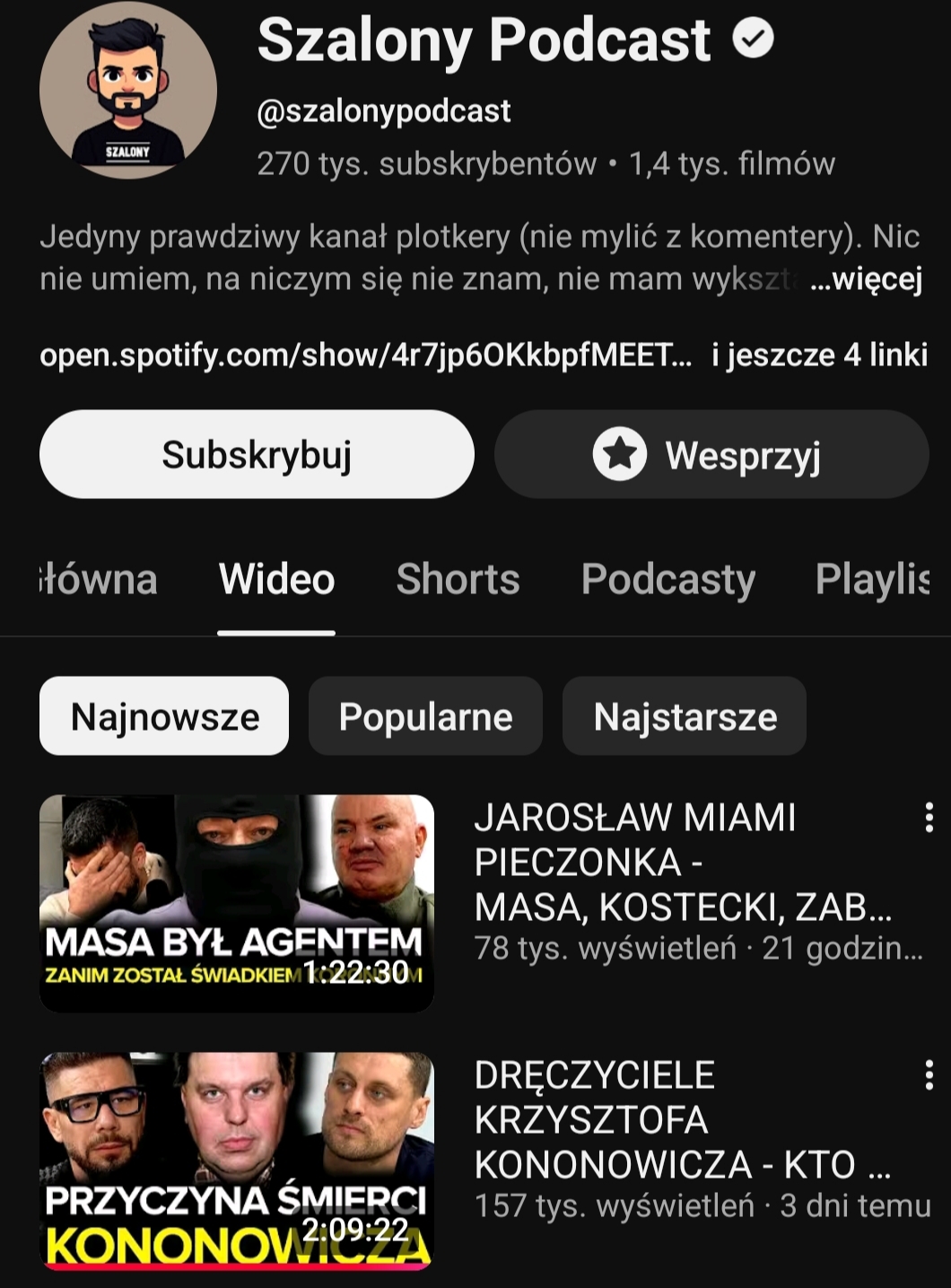Go to the Główna tab
This screenshot has width=951, height=1288.
[x=99, y=579]
